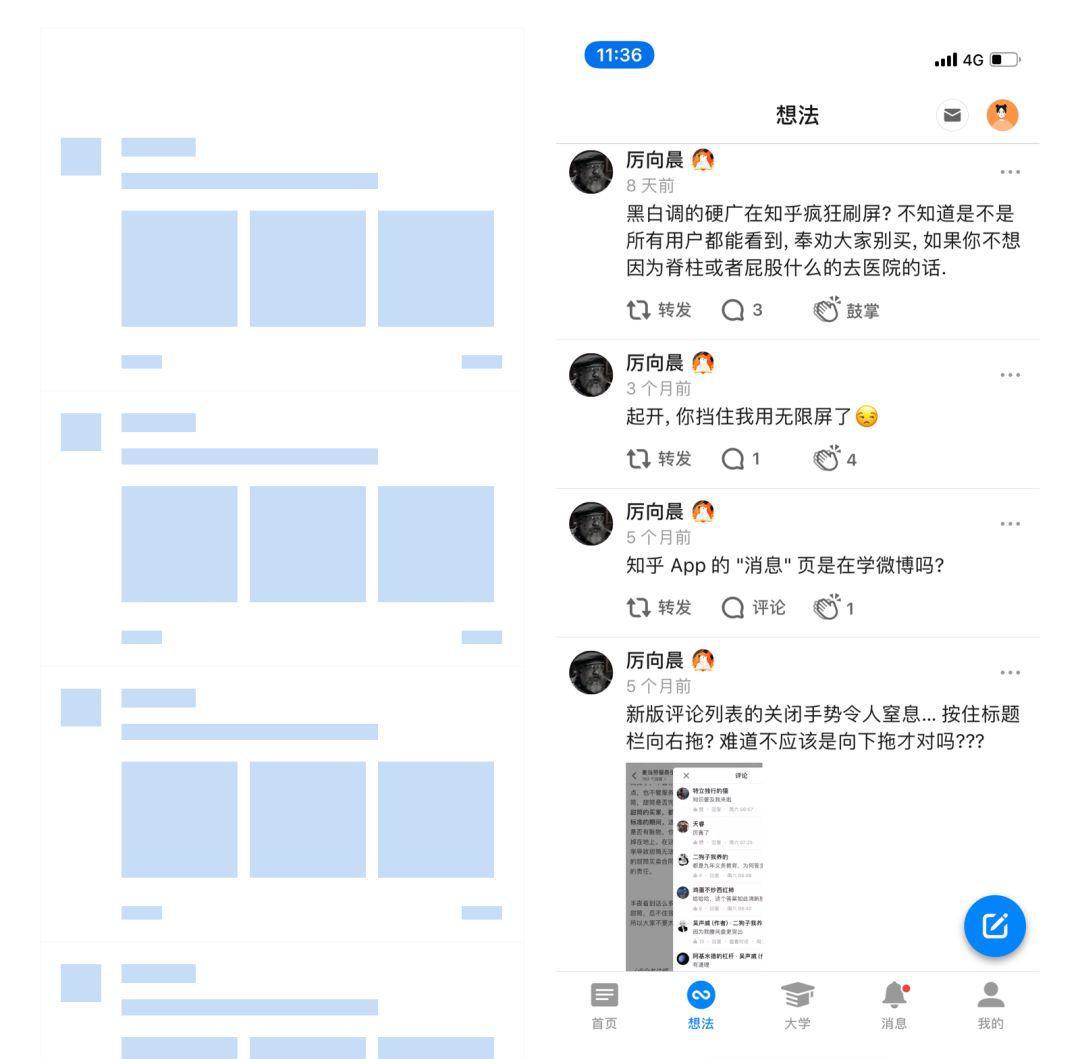Viewport: 1080px width, 1059px height.
Task: Switch to the 首页 tab
Action: click(604, 1005)
